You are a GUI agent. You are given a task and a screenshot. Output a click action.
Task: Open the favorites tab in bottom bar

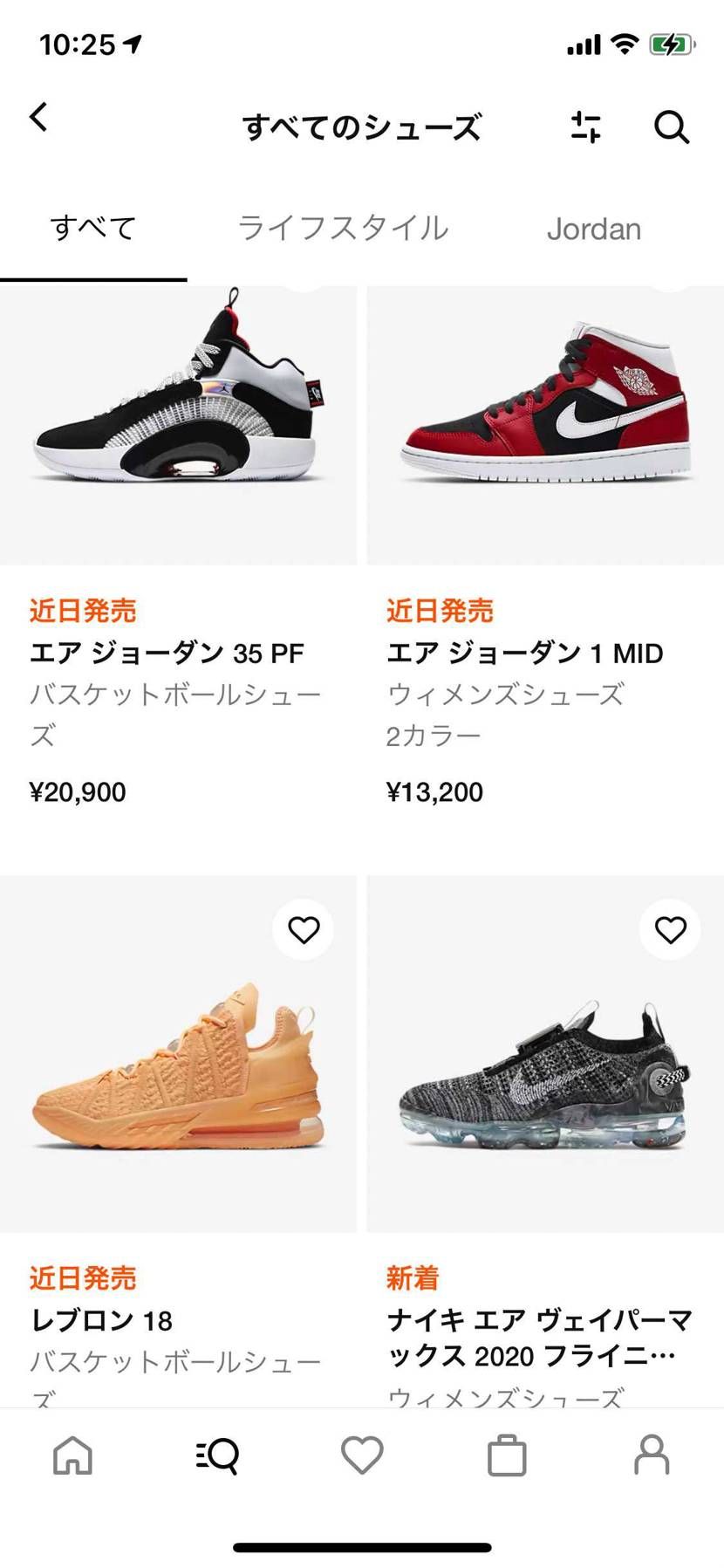362,1455
